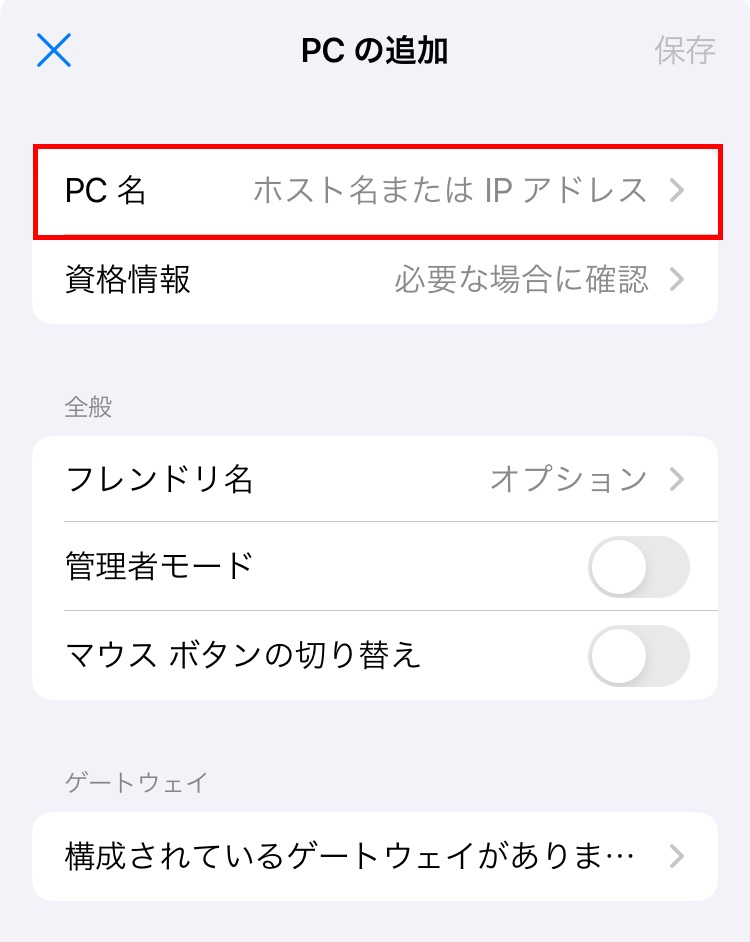
Task: Open the フレンドリ名 option
Action: [x=375, y=479]
